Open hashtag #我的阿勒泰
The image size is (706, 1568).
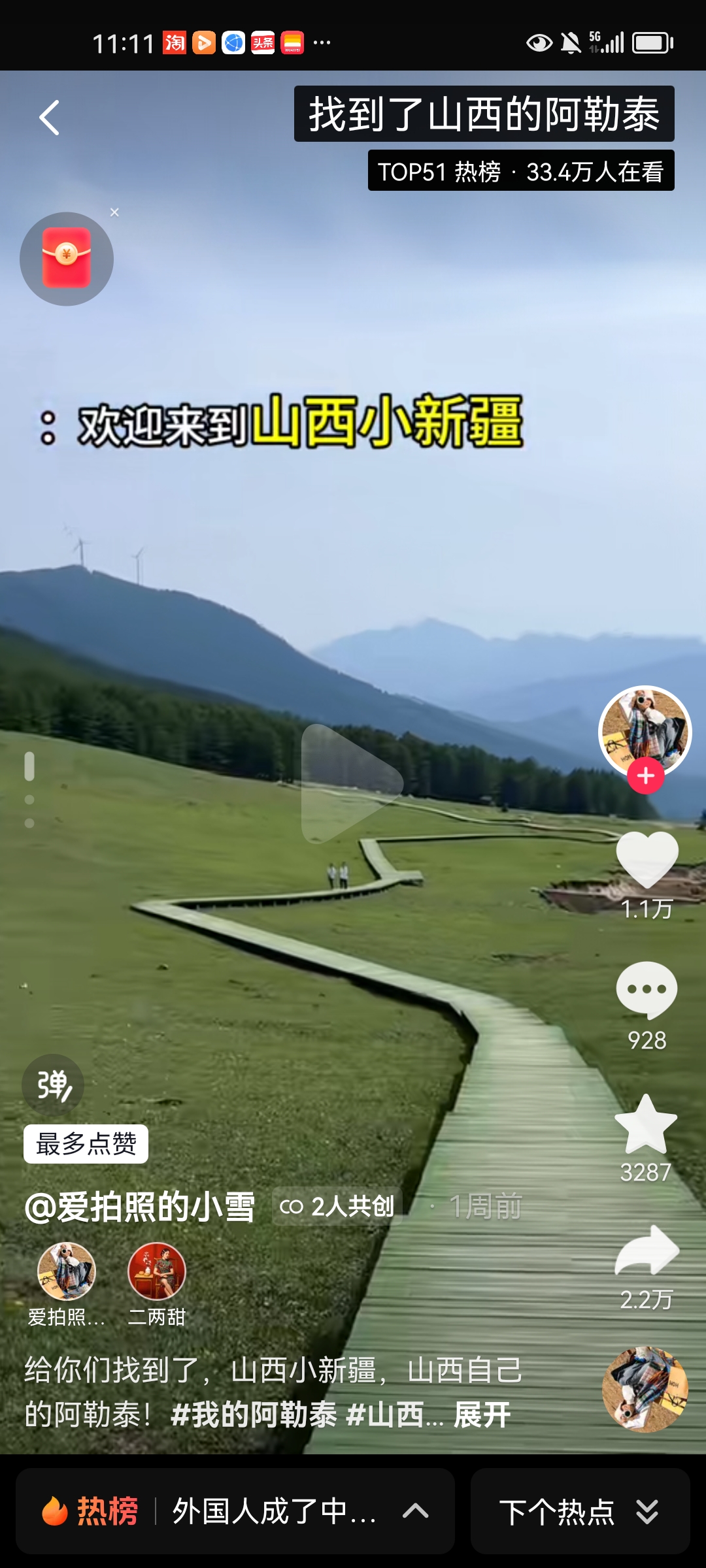coord(254,1415)
